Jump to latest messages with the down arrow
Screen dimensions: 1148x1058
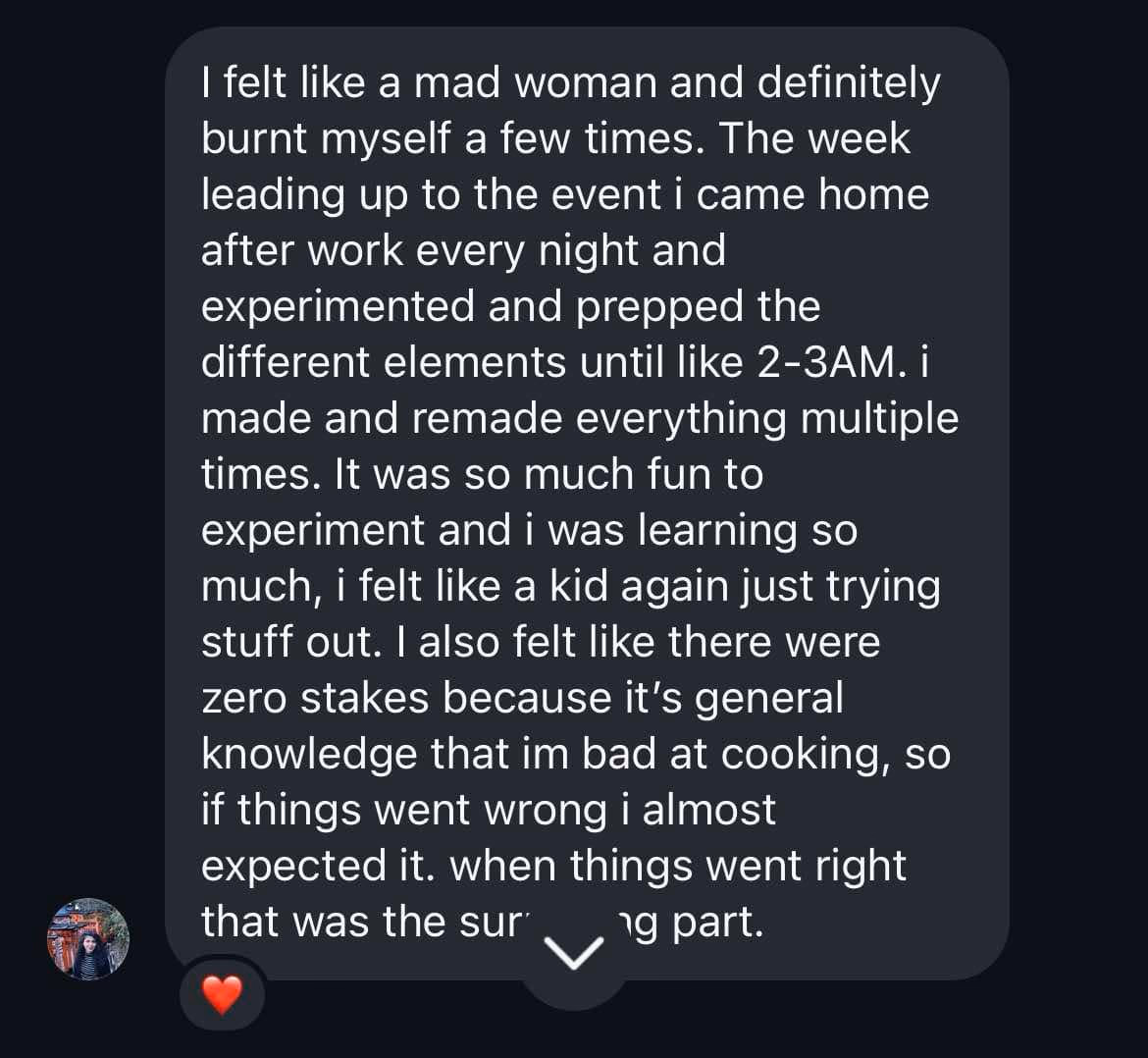tap(573, 951)
